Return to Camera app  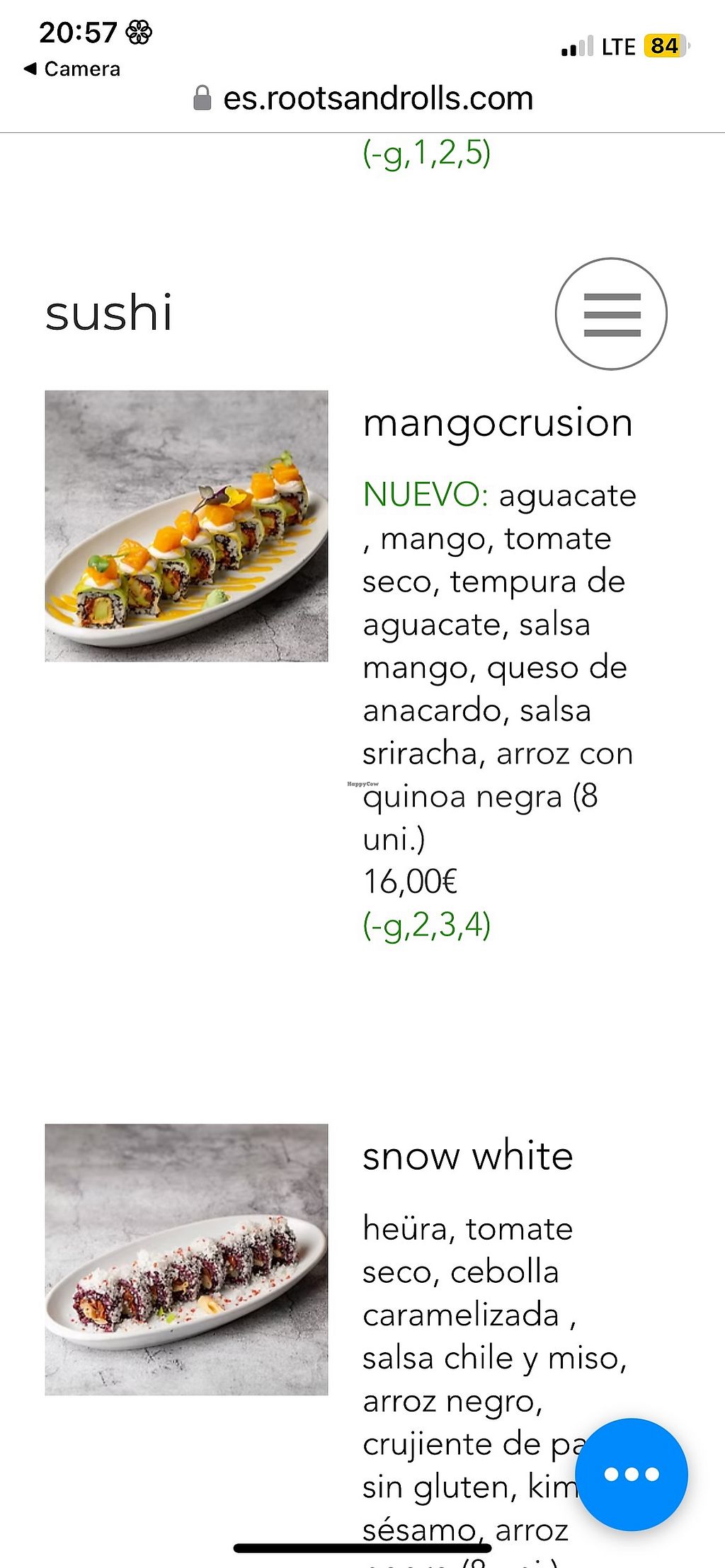(x=72, y=69)
